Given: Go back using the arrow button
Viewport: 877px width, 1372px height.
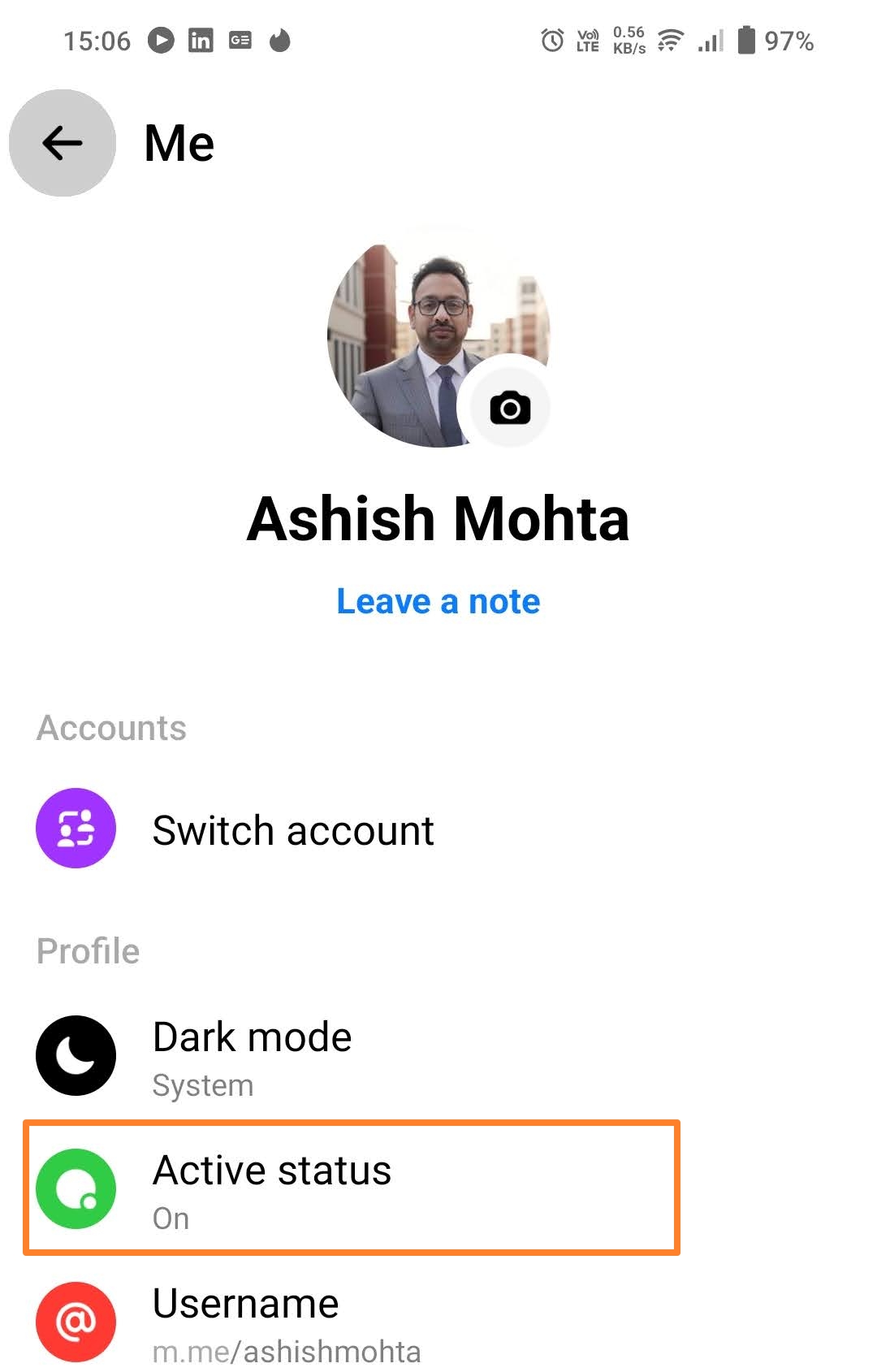Looking at the screenshot, I should pos(63,143).
